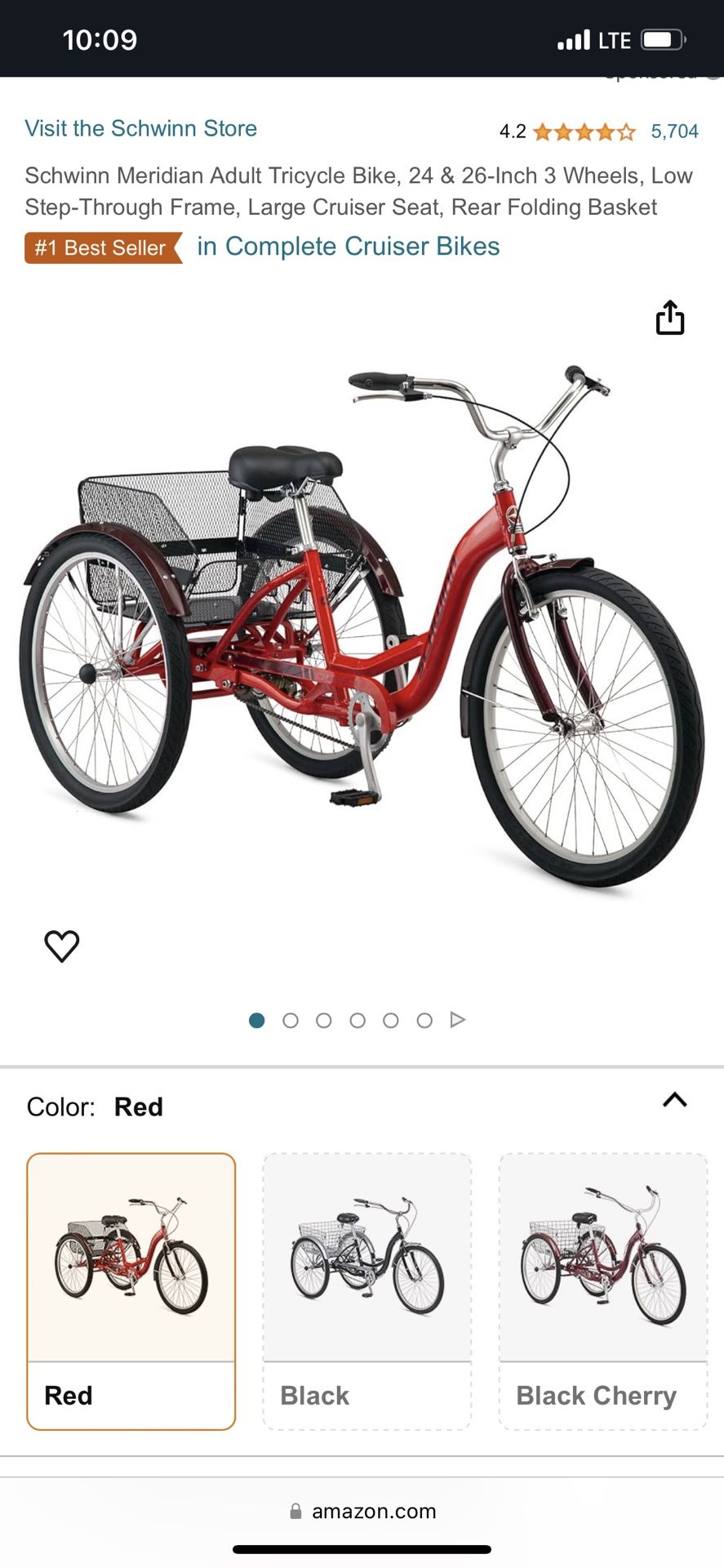
Task: Keep Red selected by tapping its card
Action: click(x=131, y=1282)
